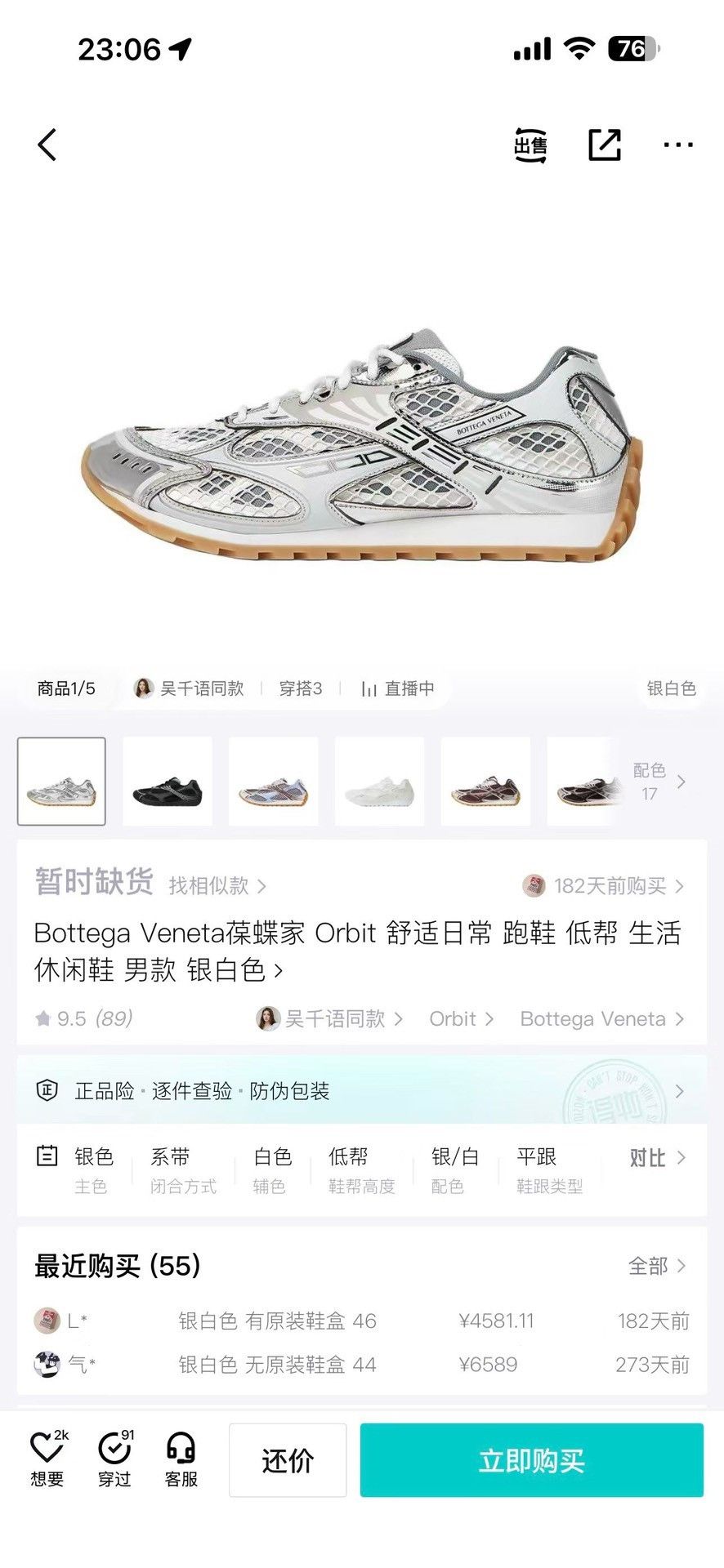724x1568 pixels.
Task: Select the all-white colorway thumbnail
Action: coord(380,782)
